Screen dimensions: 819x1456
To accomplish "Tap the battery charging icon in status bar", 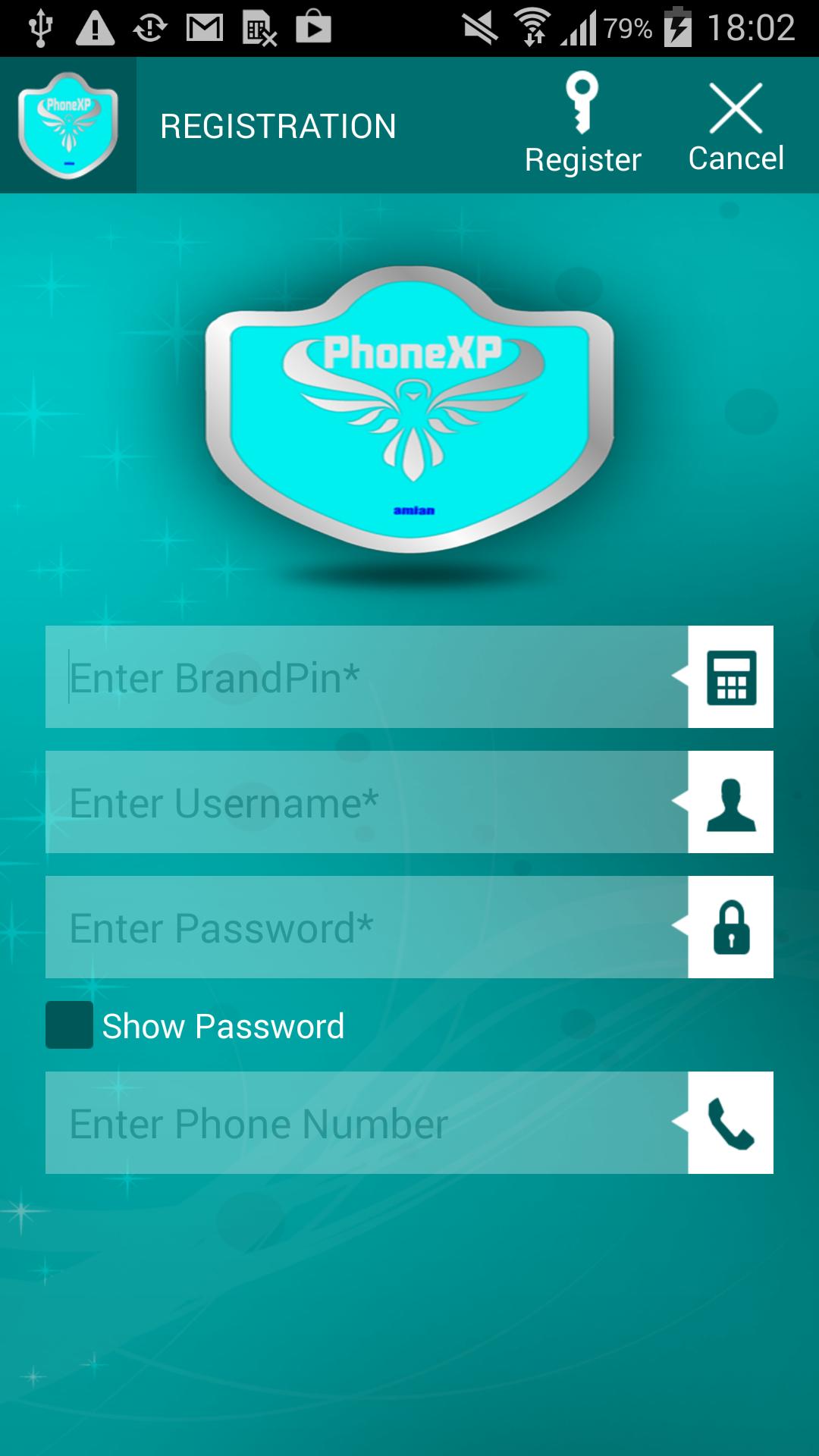I will tap(677, 25).
